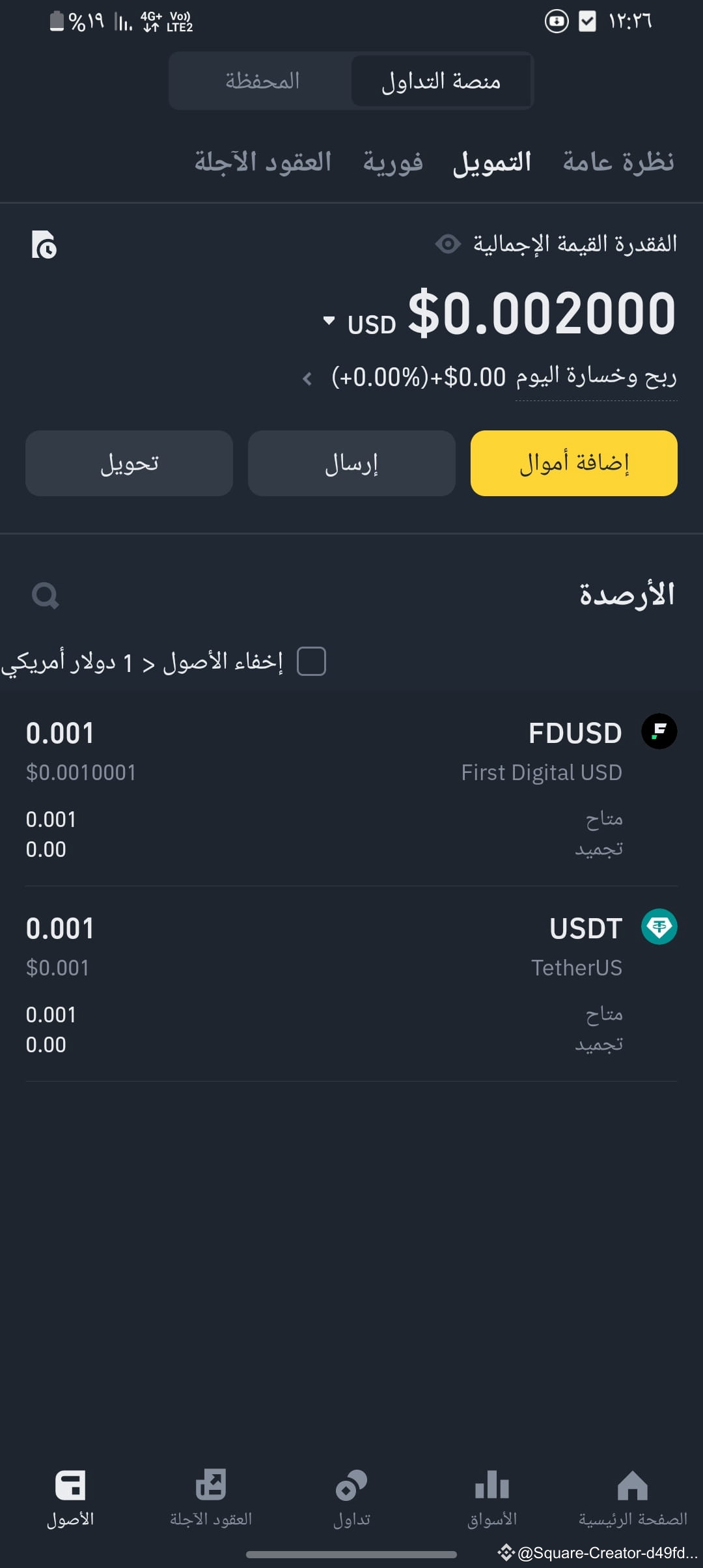Tap the USDT Tether coin logo
Viewport: 703px width, 1568px height.
(x=658, y=927)
